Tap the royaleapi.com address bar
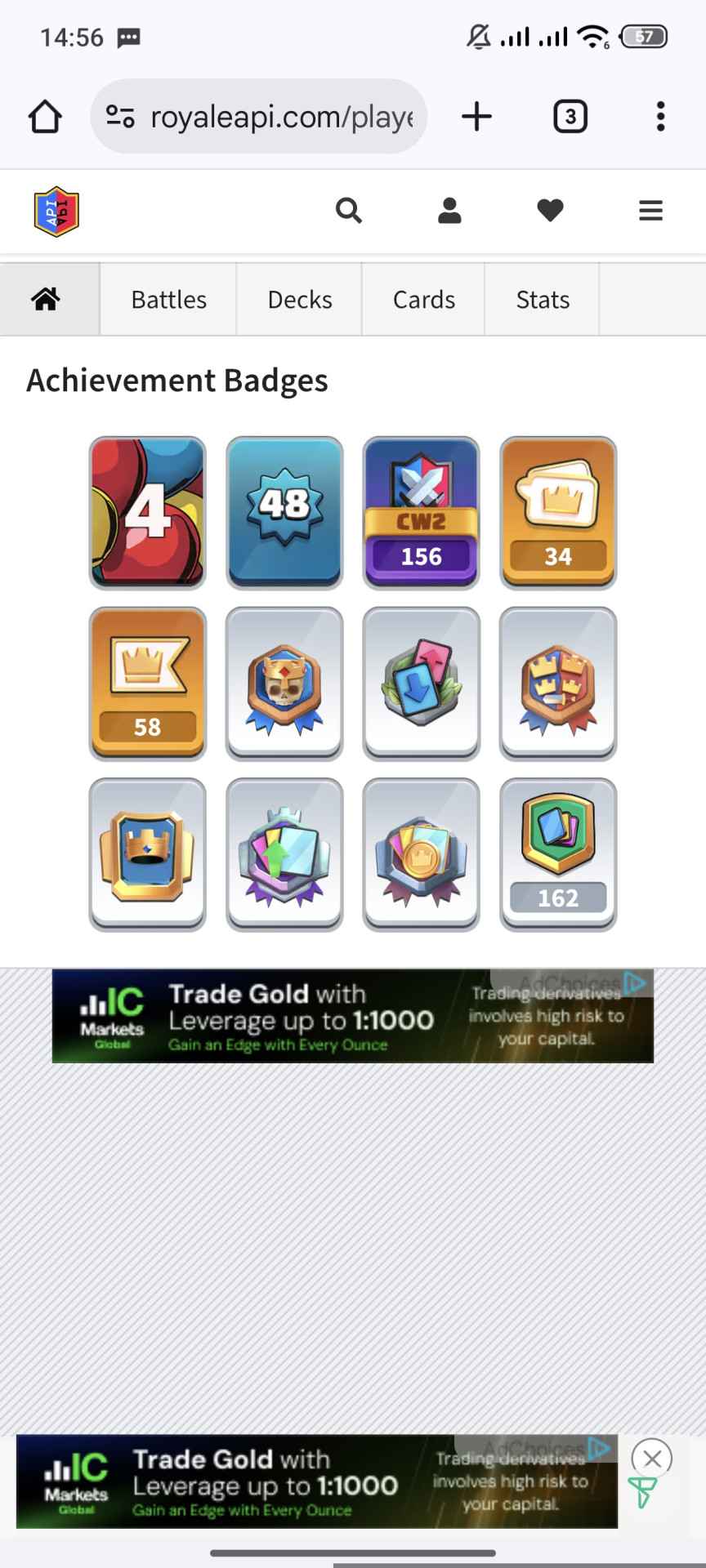 [270, 117]
